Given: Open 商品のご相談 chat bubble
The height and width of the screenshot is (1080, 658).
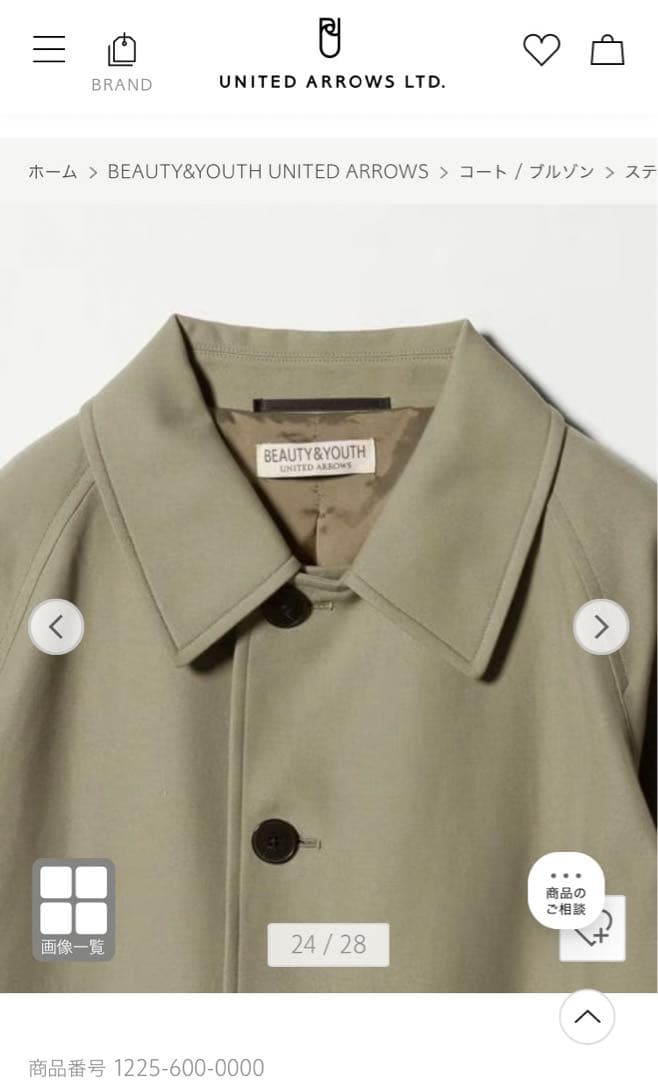Looking at the screenshot, I should point(566,890).
